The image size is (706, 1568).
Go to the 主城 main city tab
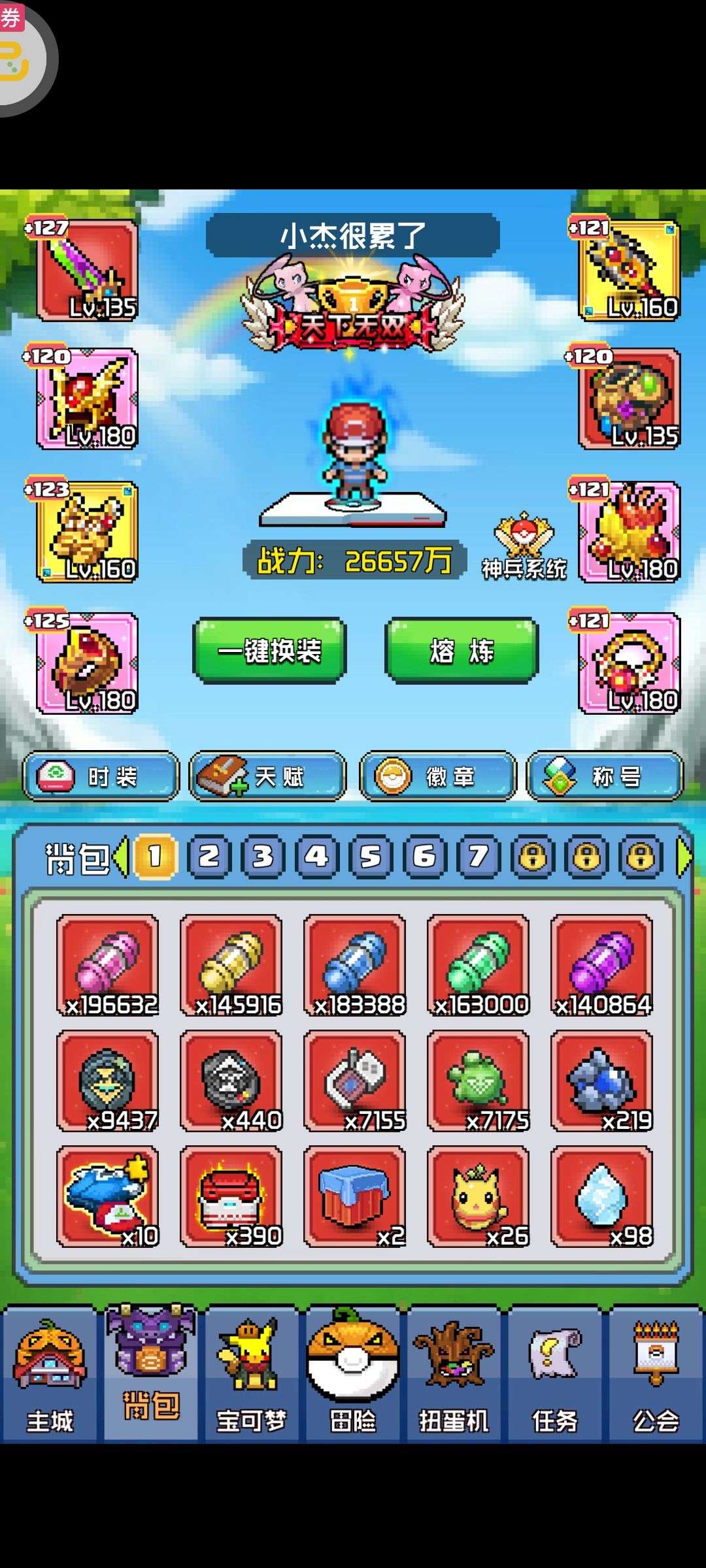click(x=50, y=1375)
